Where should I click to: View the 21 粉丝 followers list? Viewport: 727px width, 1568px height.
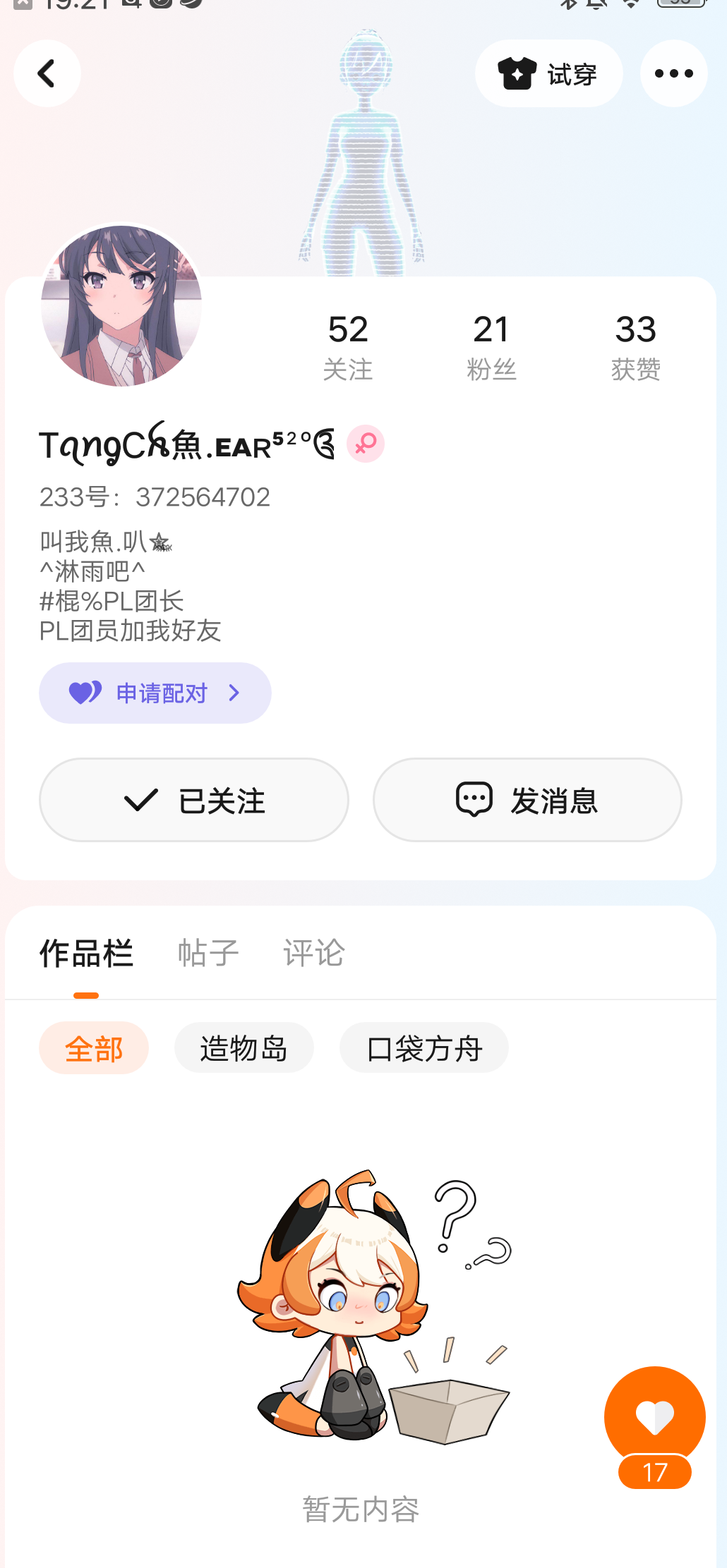[491, 346]
